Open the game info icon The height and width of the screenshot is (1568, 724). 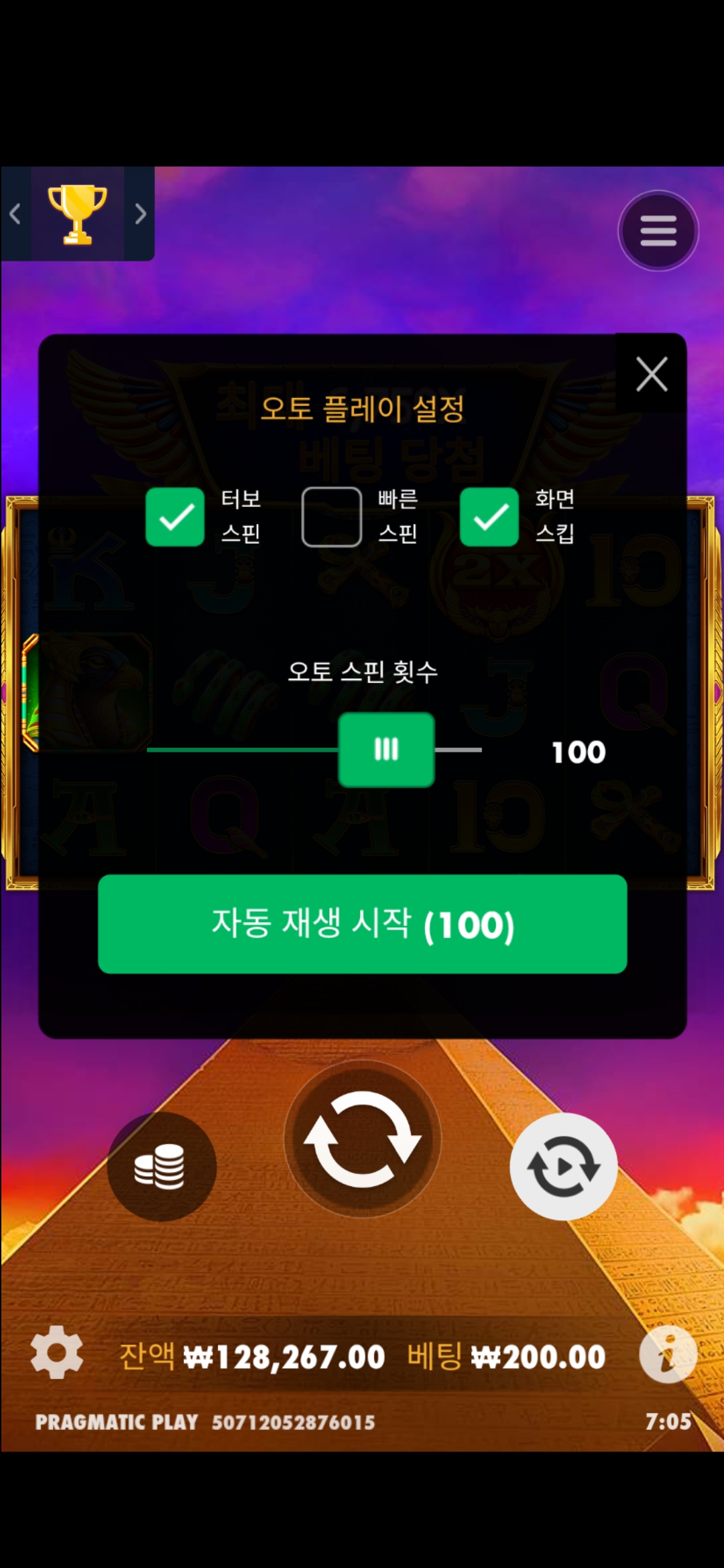click(x=668, y=1354)
